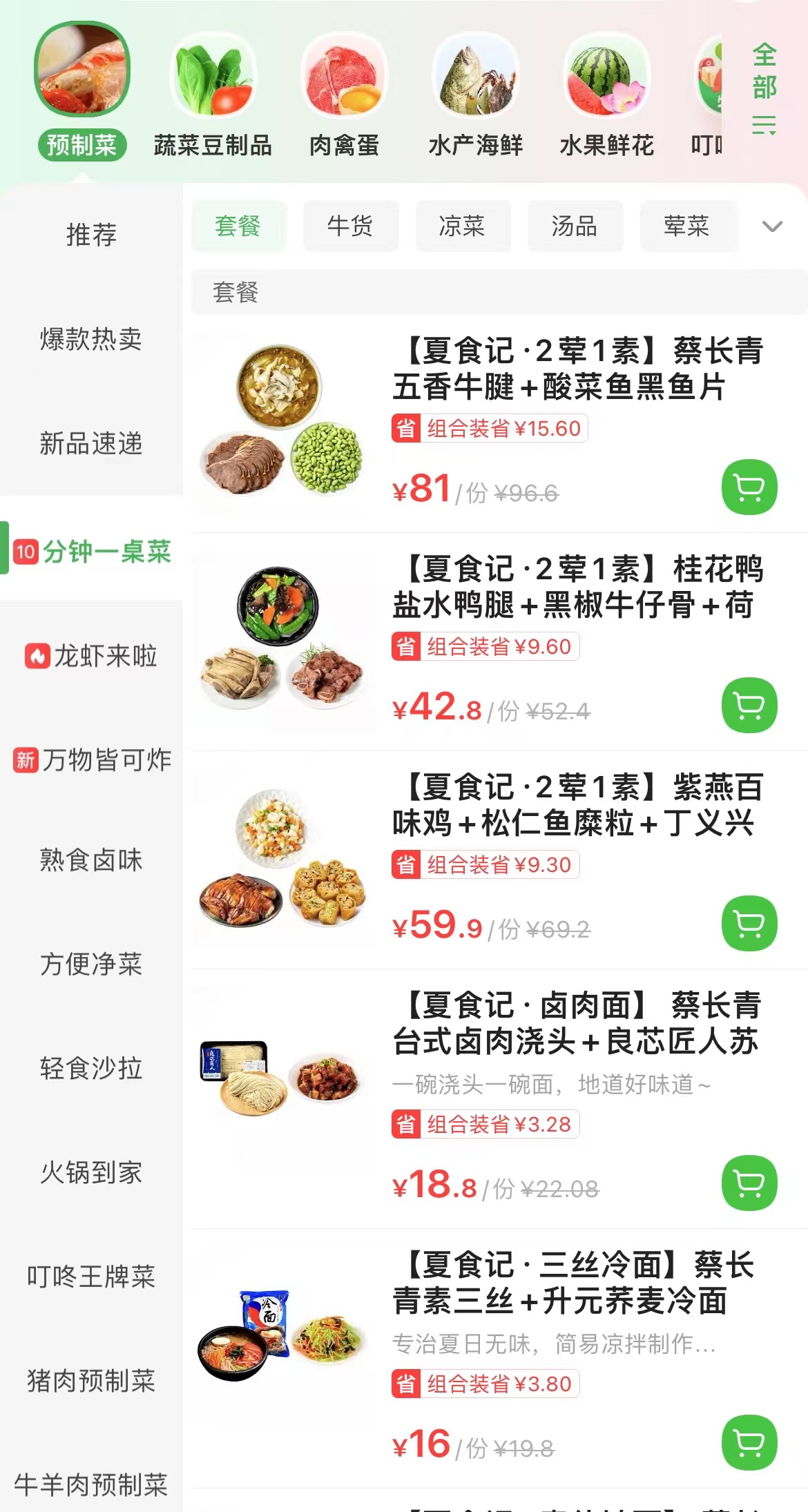Go to 龙虾来啦 in the sidebar
808x1512 pixels.
[91, 656]
